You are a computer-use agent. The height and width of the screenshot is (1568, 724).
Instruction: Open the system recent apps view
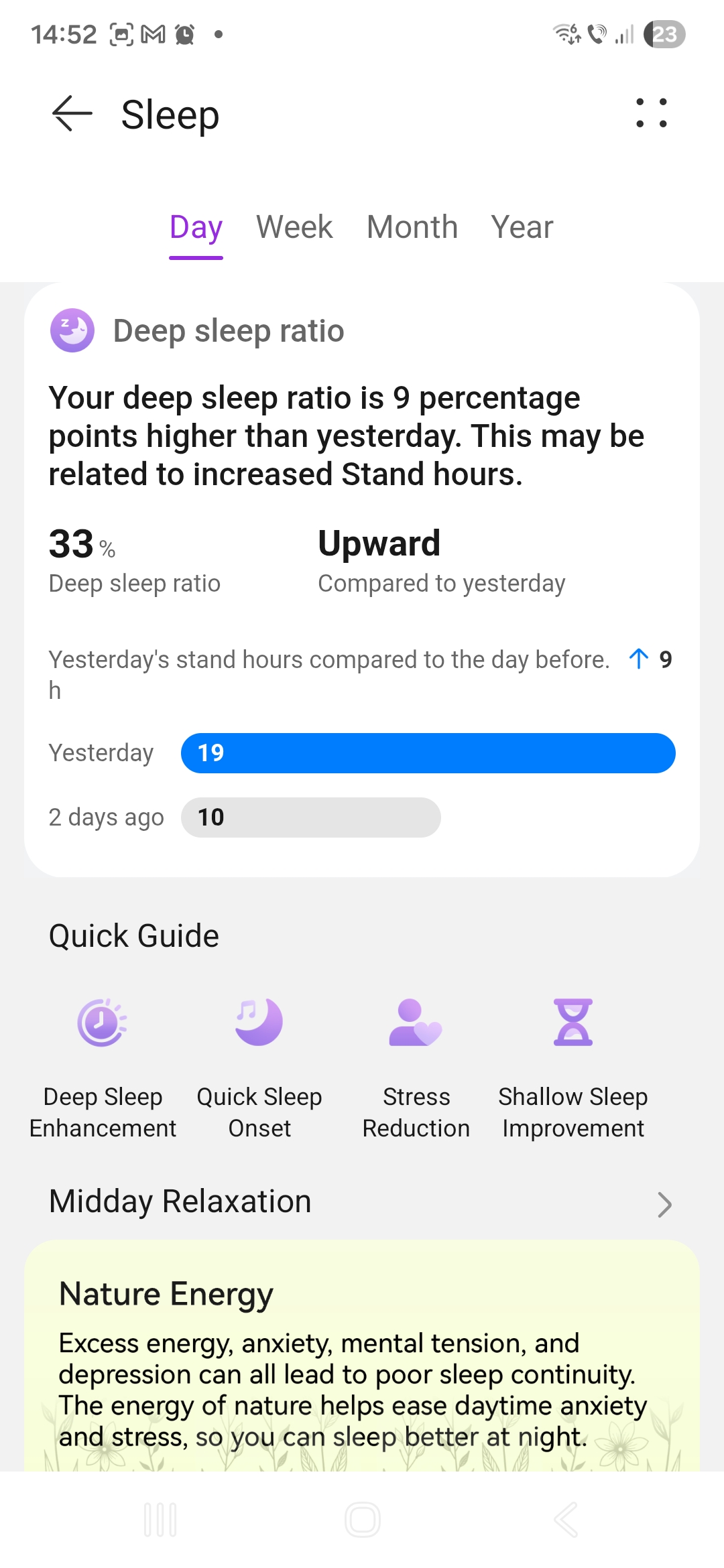pyautogui.click(x=160, y=1519)
